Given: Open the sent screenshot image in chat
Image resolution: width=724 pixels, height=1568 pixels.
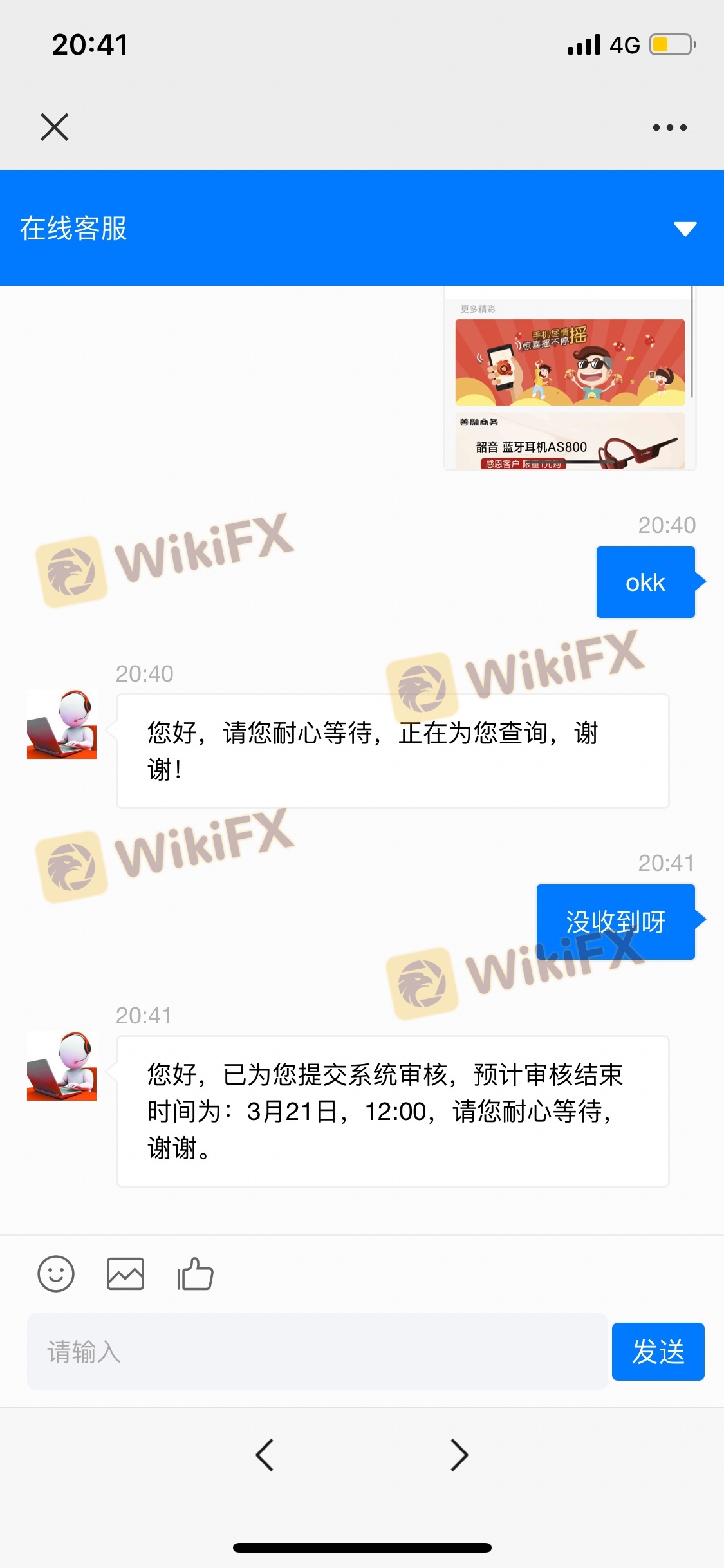Looking at the screenshot, I should point(570,380).
